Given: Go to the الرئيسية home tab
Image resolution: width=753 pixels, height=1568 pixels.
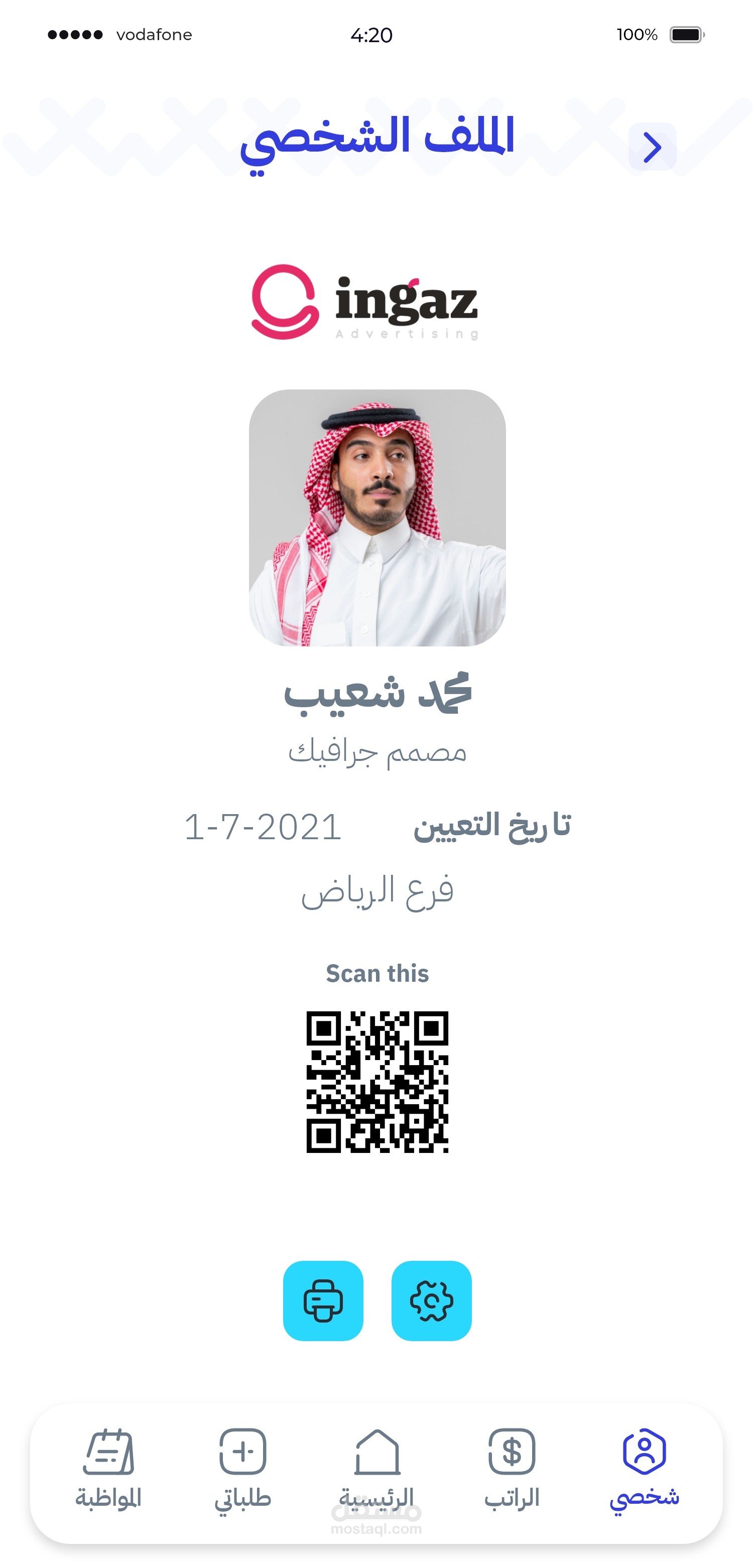Looking at the screenshot, I should 376,1468.
